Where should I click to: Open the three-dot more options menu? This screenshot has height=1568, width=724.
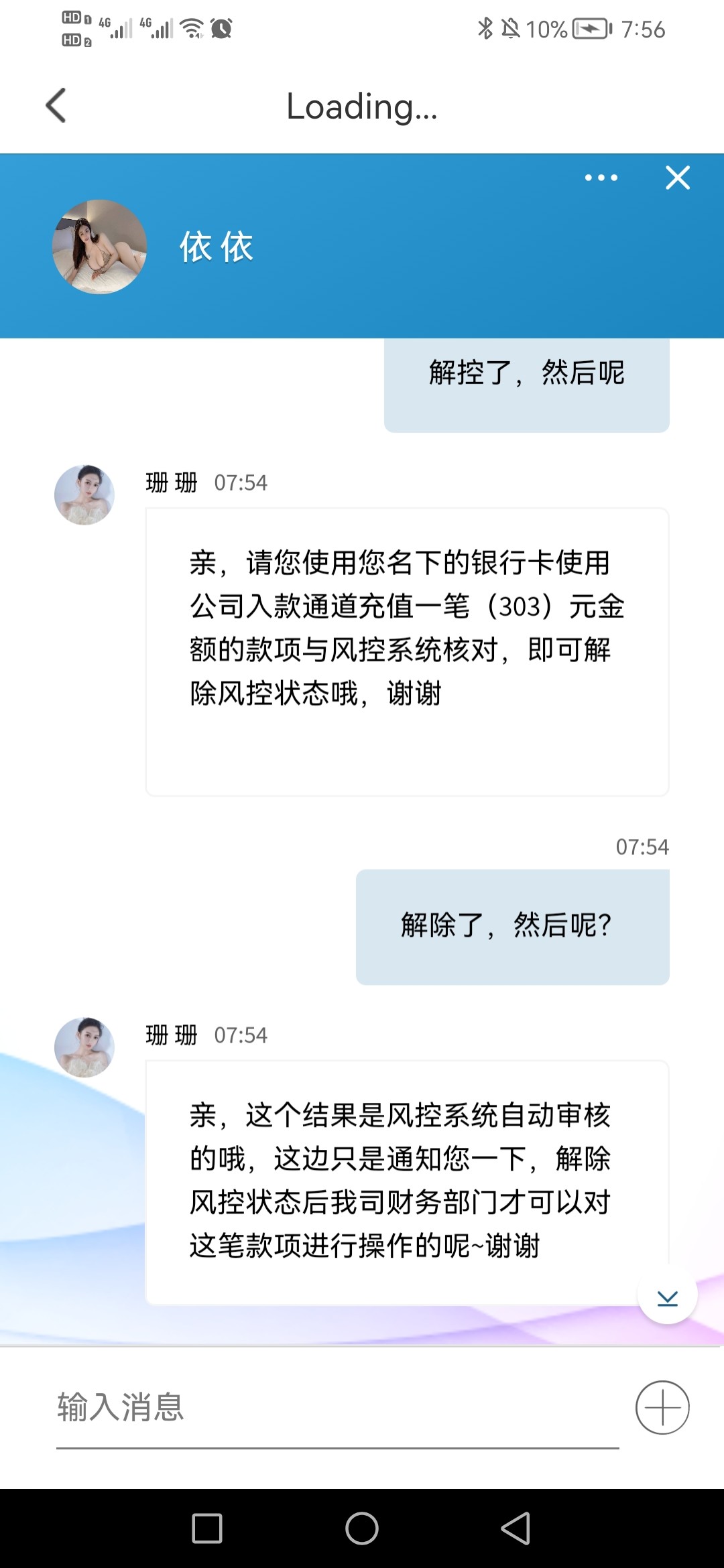601,178
